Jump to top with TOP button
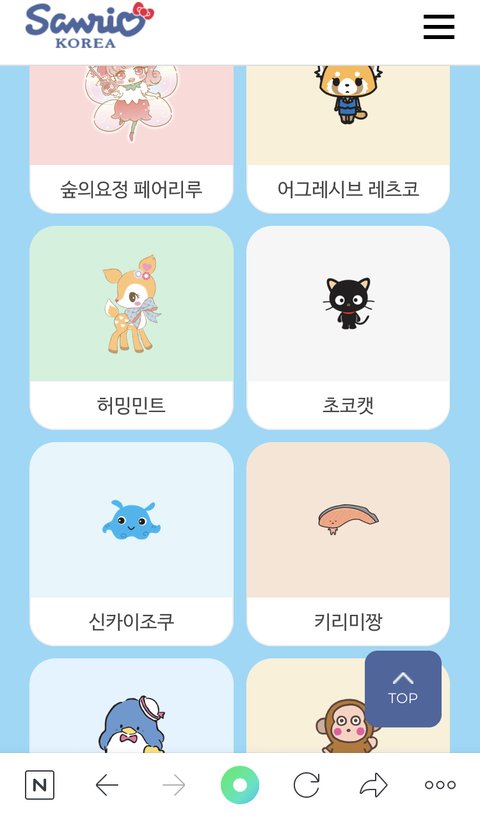This screenshot has height=817, width=480. [x=403, y=689]
